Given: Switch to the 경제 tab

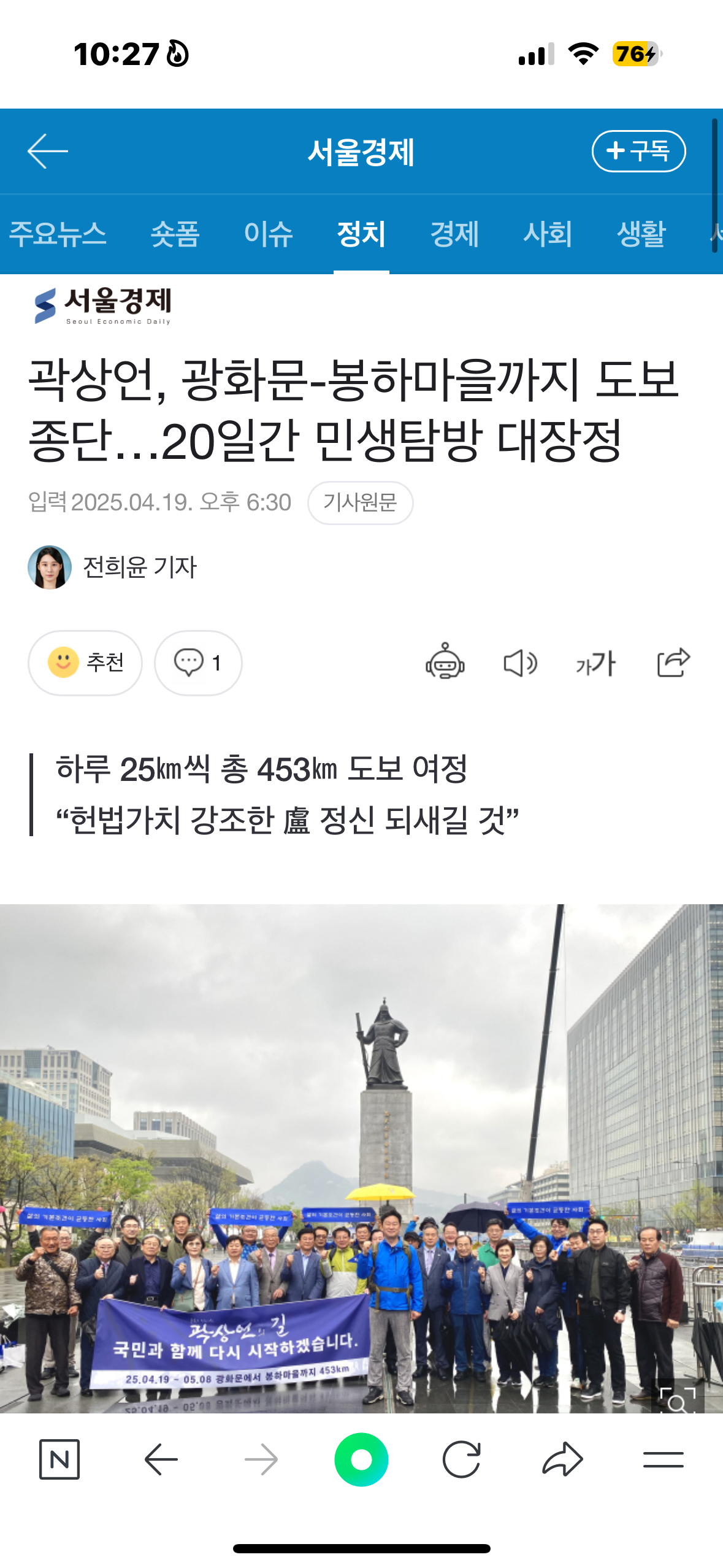Looking at the screenshot, I should click(454, 234).
